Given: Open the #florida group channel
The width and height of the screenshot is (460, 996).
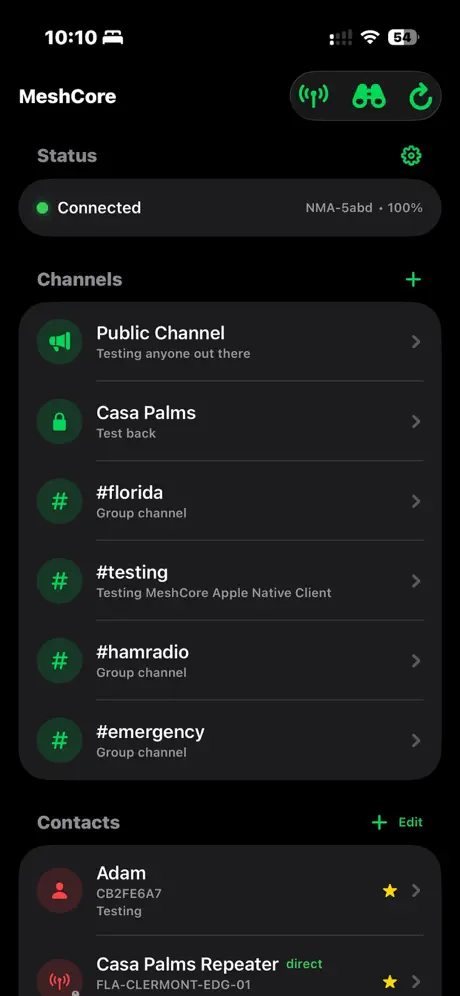Looking at the screenshot, I should tap(230, 501).
